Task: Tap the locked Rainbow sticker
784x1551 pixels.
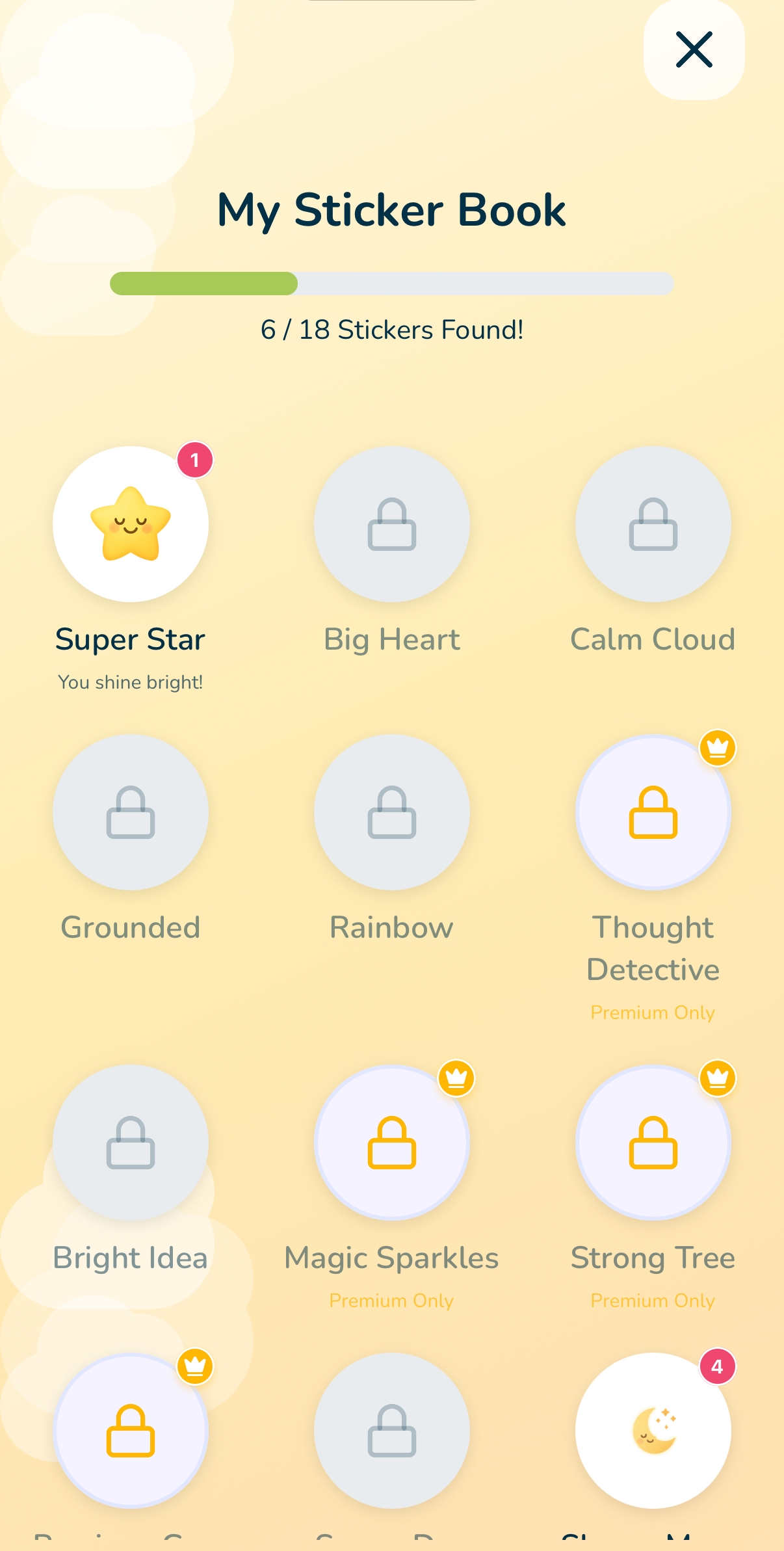Action: [392, 812]
